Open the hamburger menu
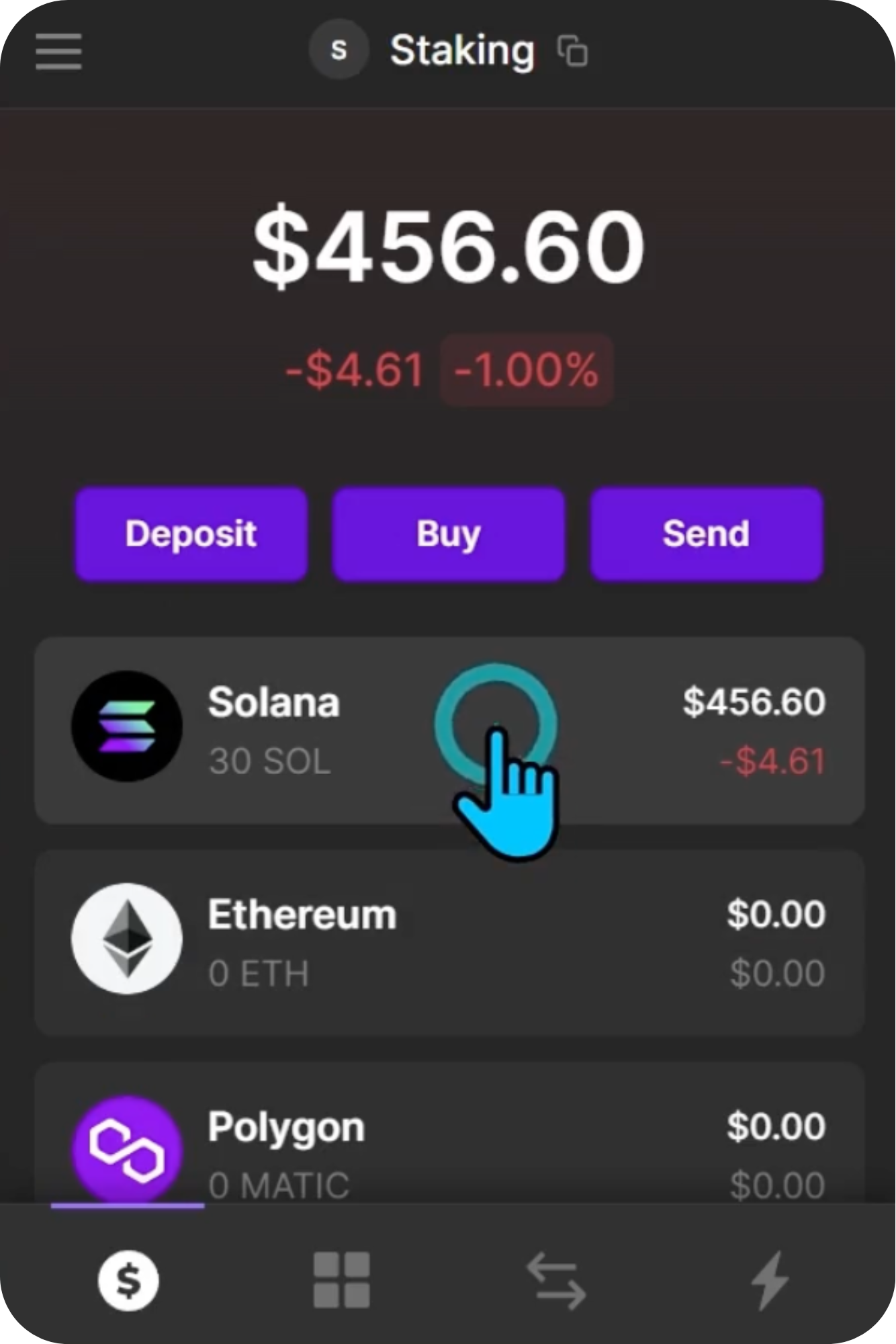 click(x=58, y=52)
